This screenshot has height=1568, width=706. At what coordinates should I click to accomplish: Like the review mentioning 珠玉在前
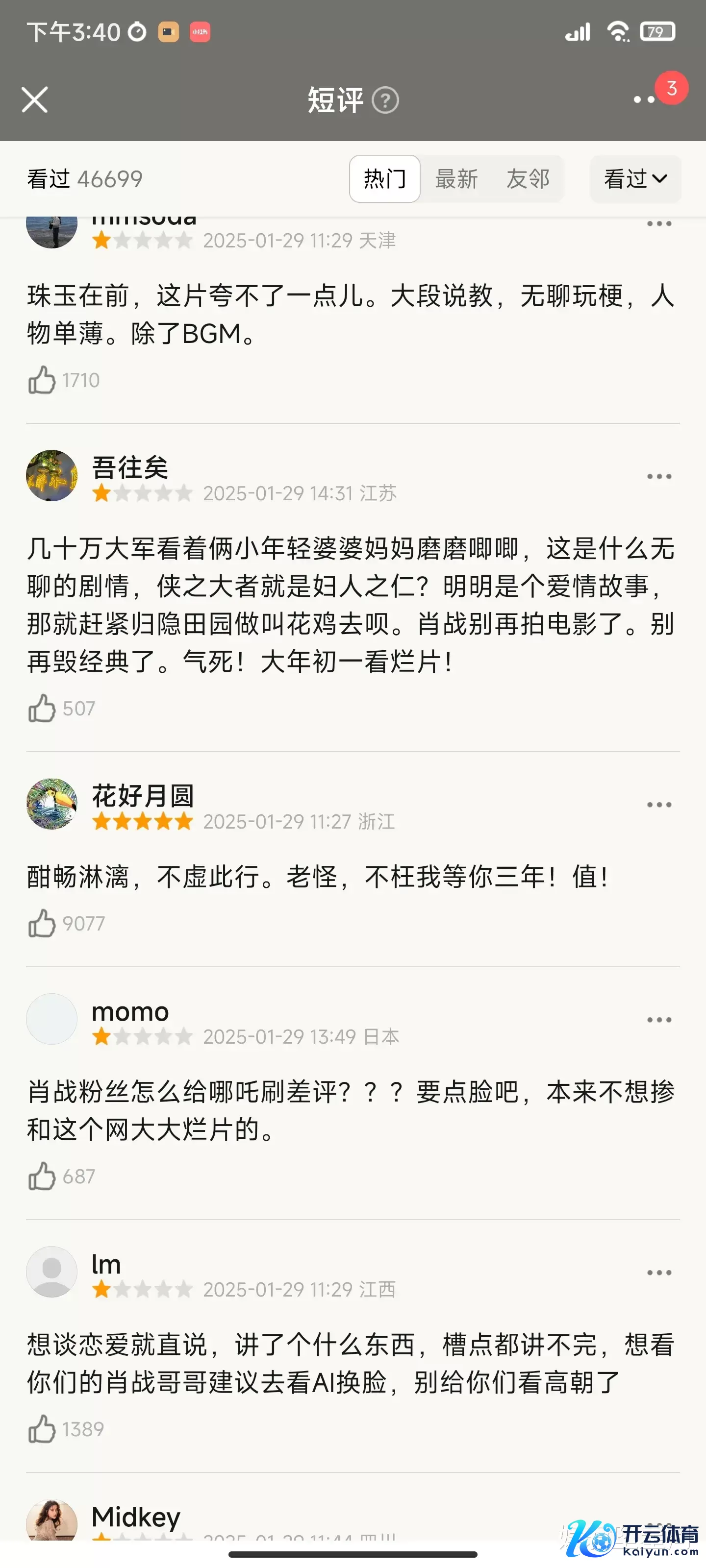41,380
